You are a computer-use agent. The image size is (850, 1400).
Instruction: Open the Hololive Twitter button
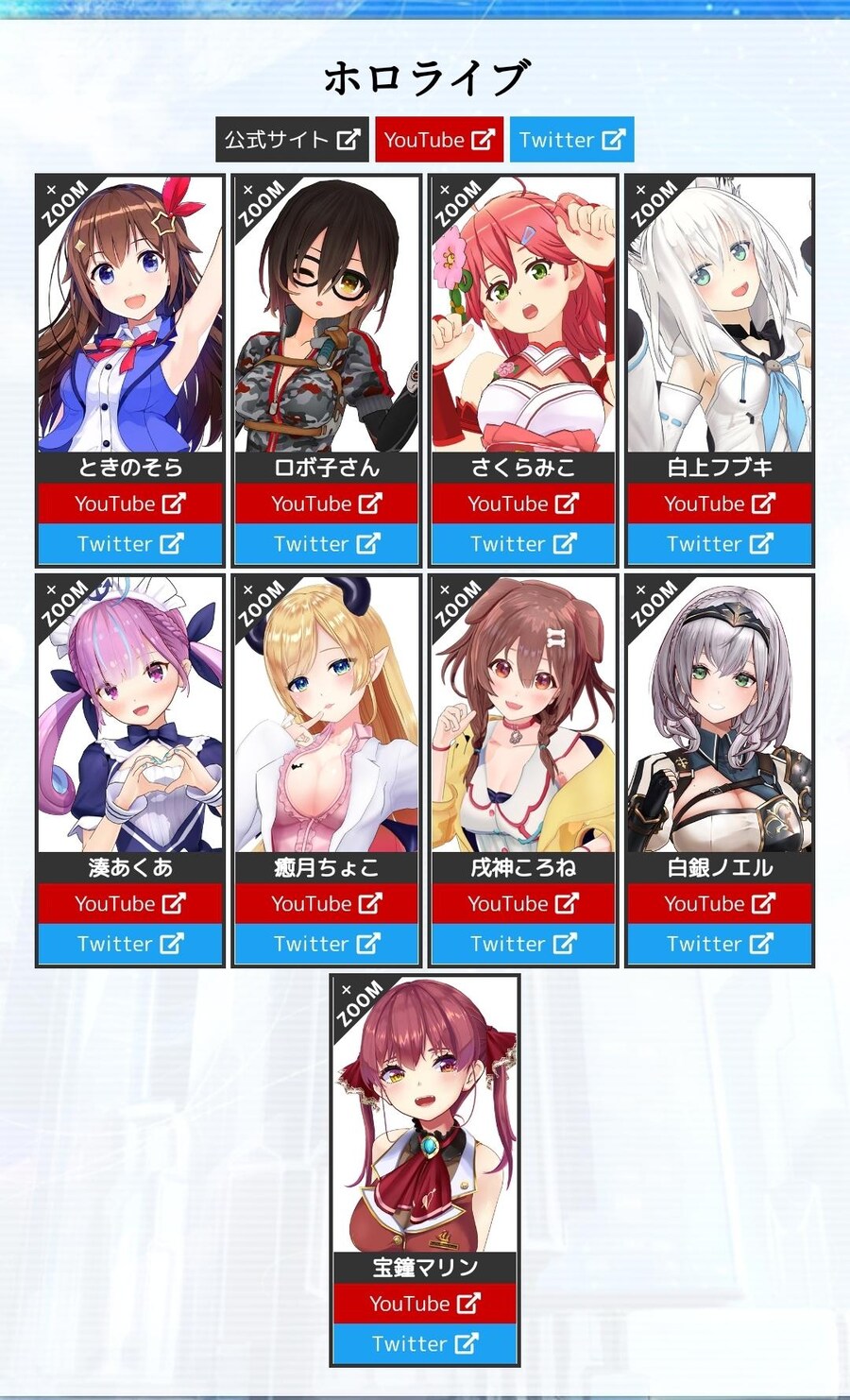tap(571, 140)
